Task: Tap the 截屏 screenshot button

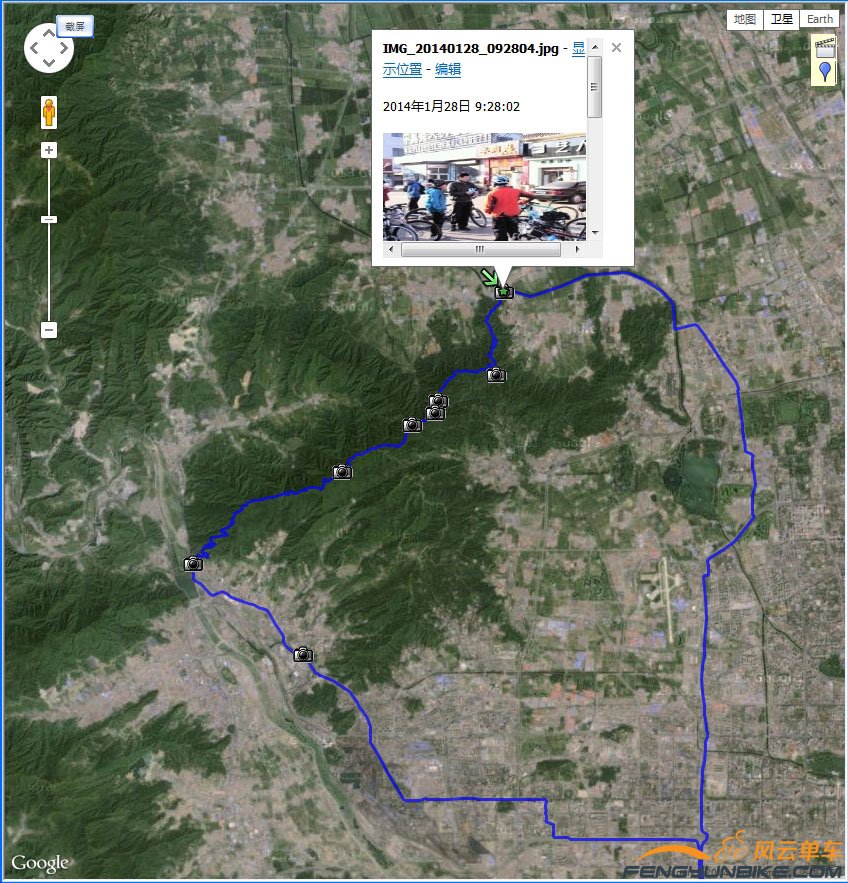Action: (75, 27)
